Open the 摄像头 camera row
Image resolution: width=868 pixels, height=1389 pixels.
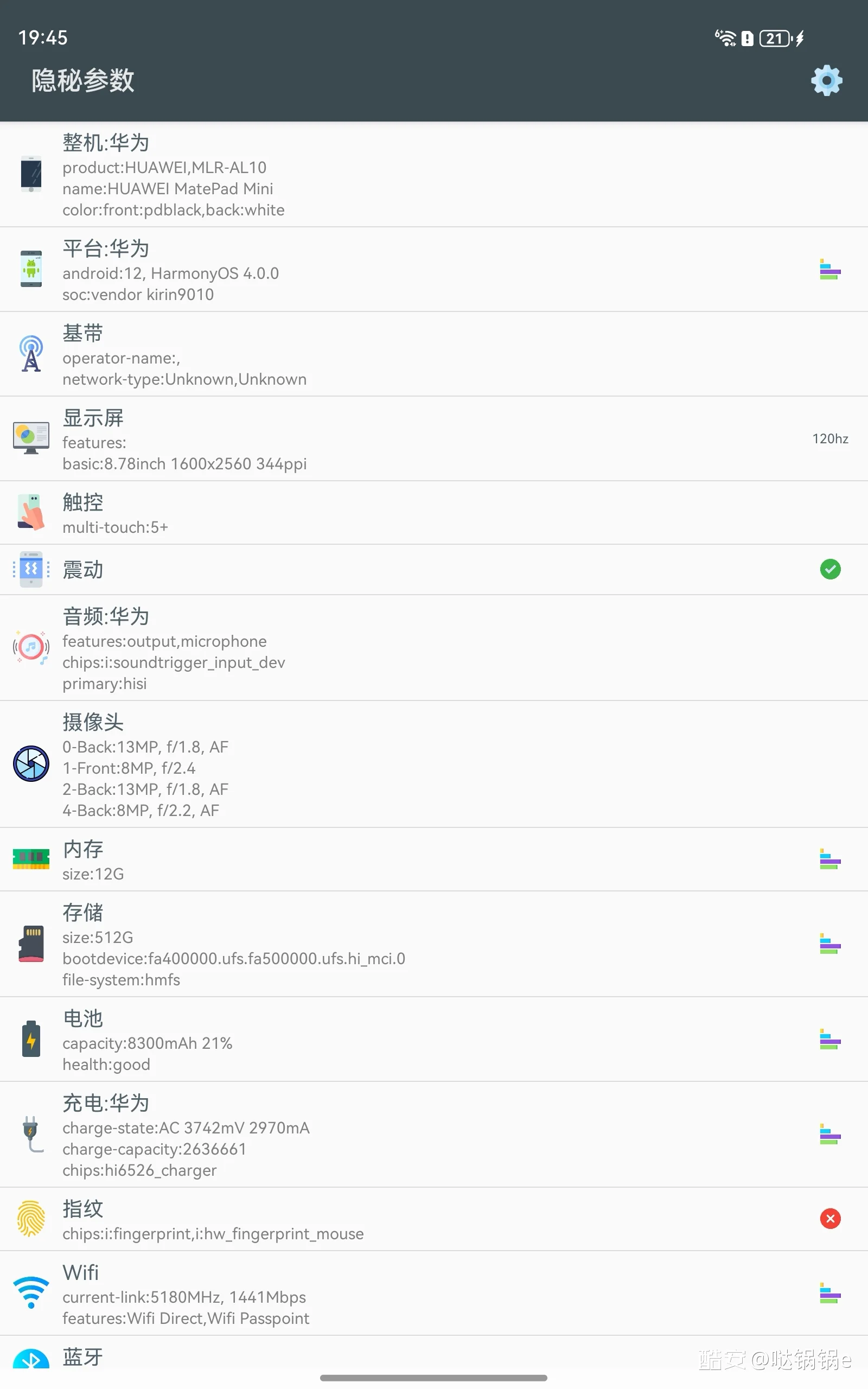[434, 764]
